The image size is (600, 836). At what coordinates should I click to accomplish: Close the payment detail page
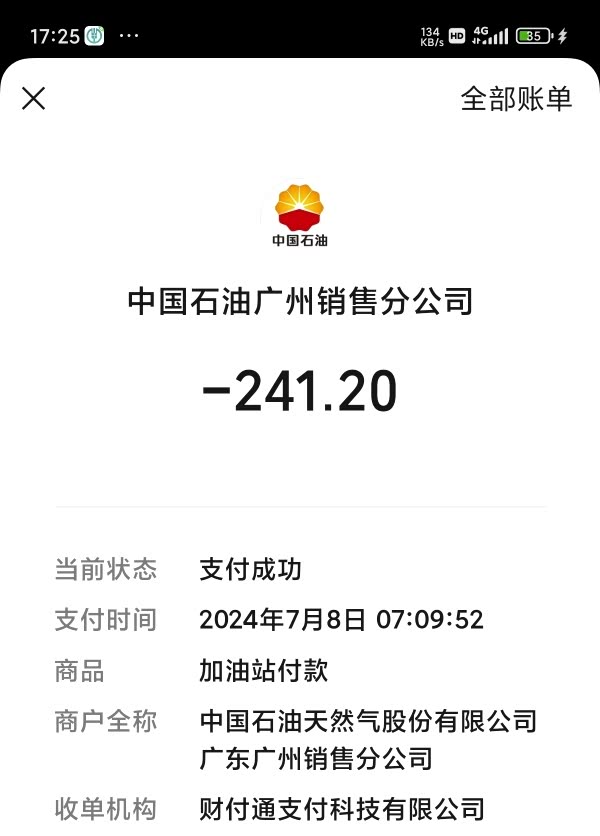point(34,99)
